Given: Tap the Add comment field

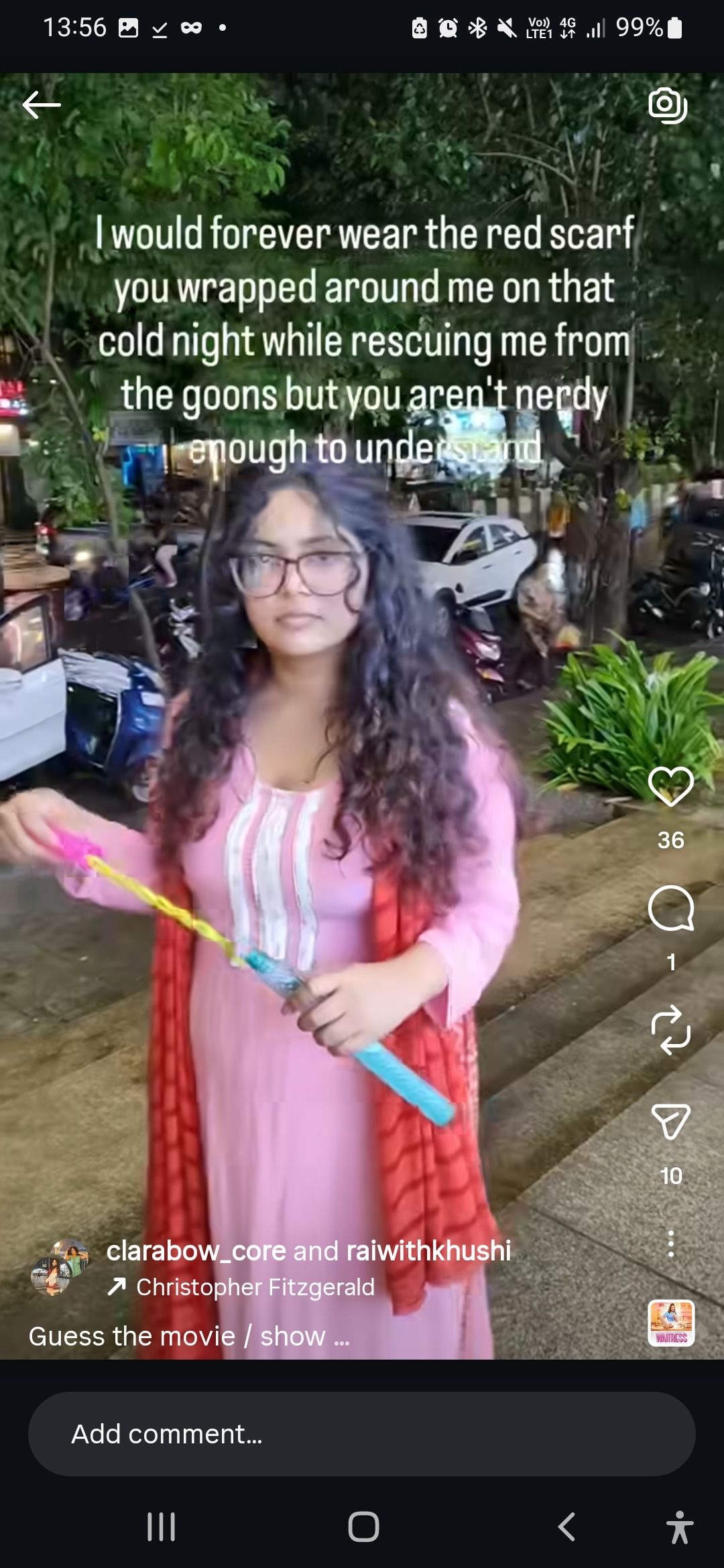Looking at the screenshot, I should tap(362, 1434).
